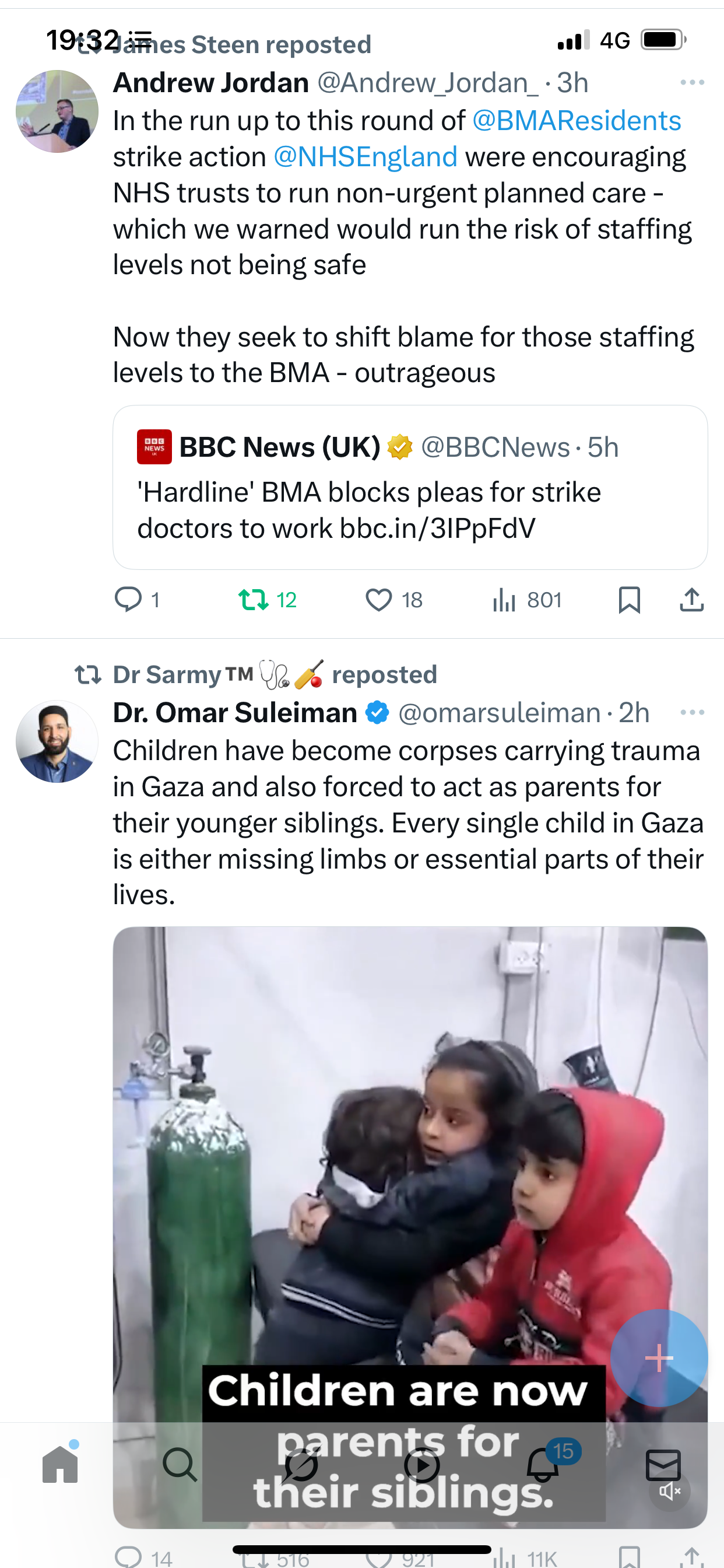The width and height of the screenshot is (724, 1568).
Task: Open Dr. Omar Suleiman's profile picture
Action: [57, 741]
